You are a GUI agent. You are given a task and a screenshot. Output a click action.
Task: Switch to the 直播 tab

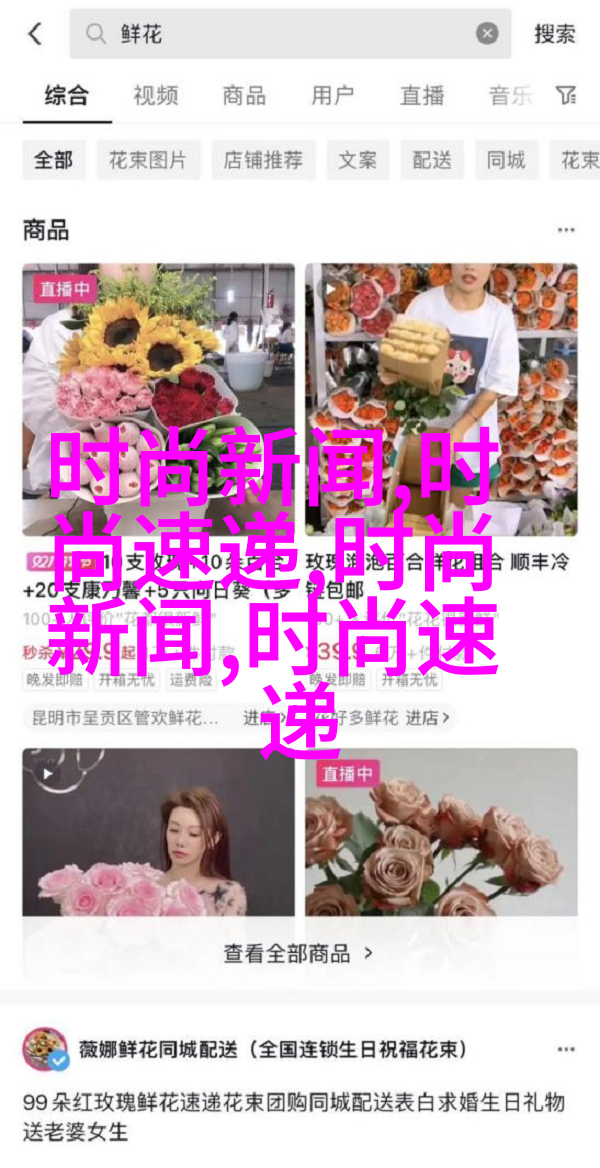[x=422, y=96]
